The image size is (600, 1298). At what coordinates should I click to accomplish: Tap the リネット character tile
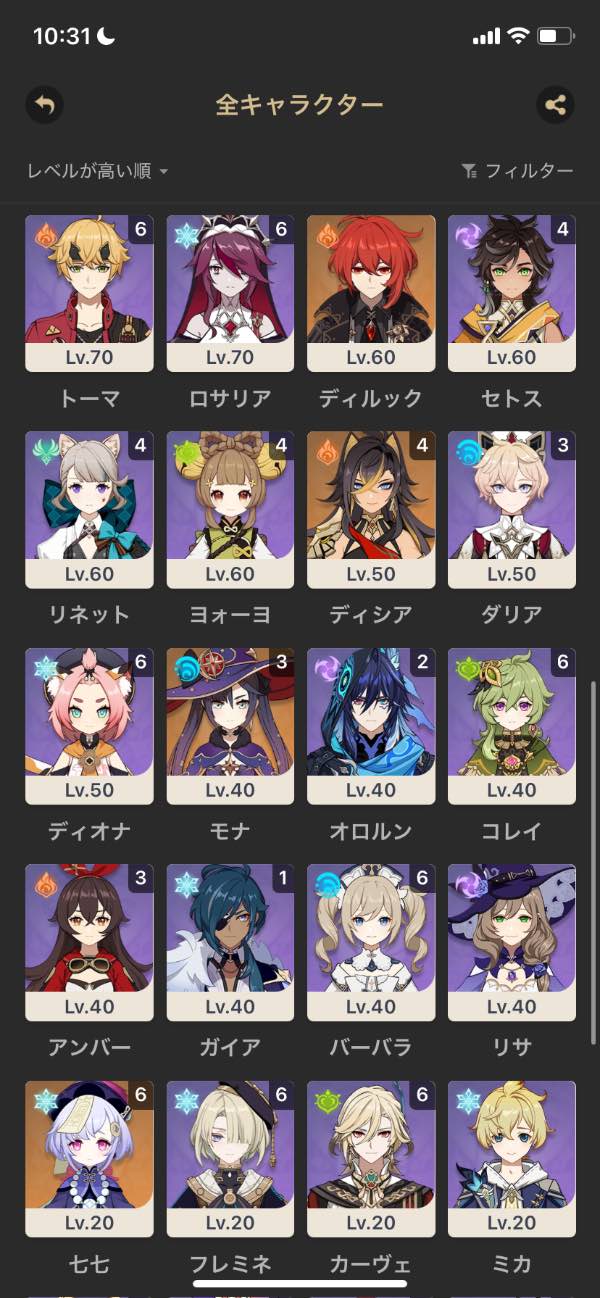89,508
